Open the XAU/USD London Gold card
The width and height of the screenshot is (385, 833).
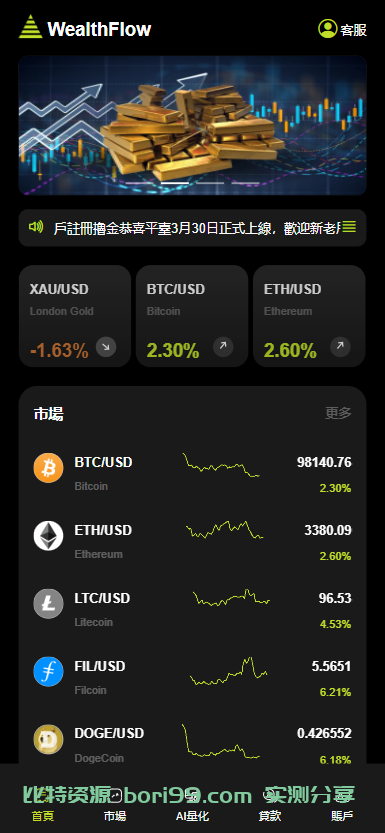click(x=75, y=316)
